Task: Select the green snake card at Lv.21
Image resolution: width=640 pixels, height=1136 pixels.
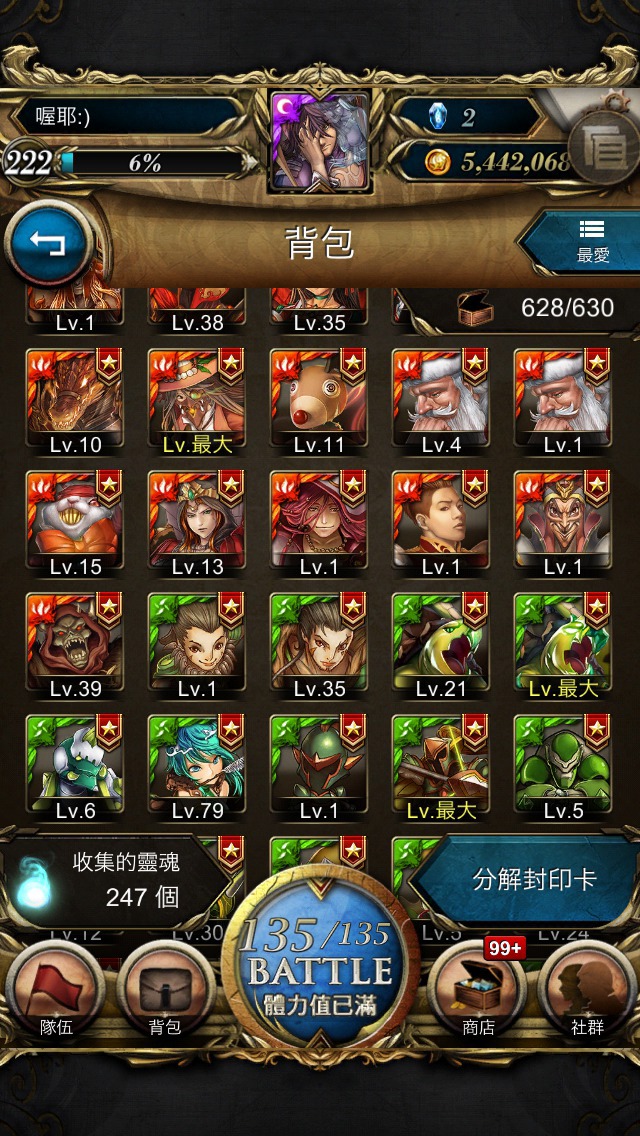Action: 441,645
